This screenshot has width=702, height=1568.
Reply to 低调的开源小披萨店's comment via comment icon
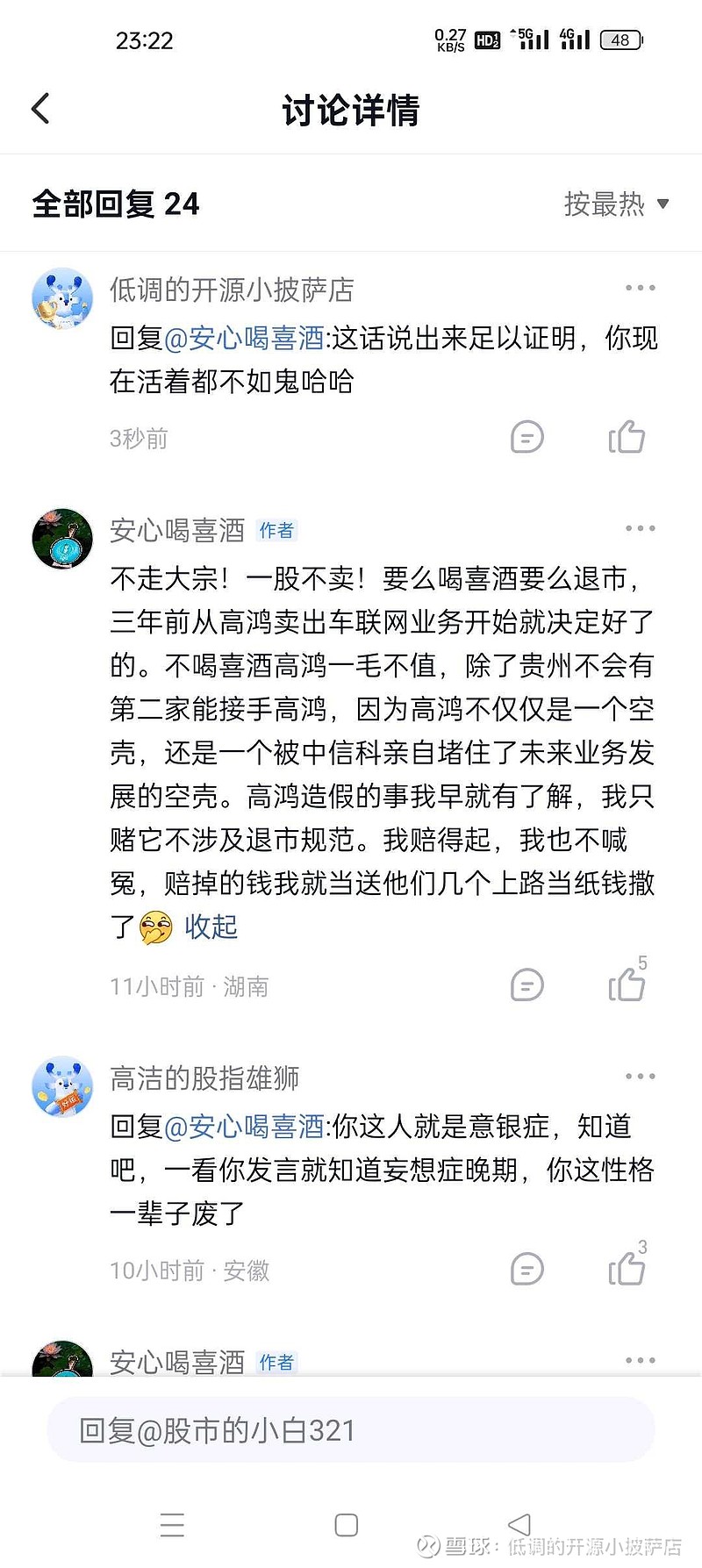pos(526,437)
